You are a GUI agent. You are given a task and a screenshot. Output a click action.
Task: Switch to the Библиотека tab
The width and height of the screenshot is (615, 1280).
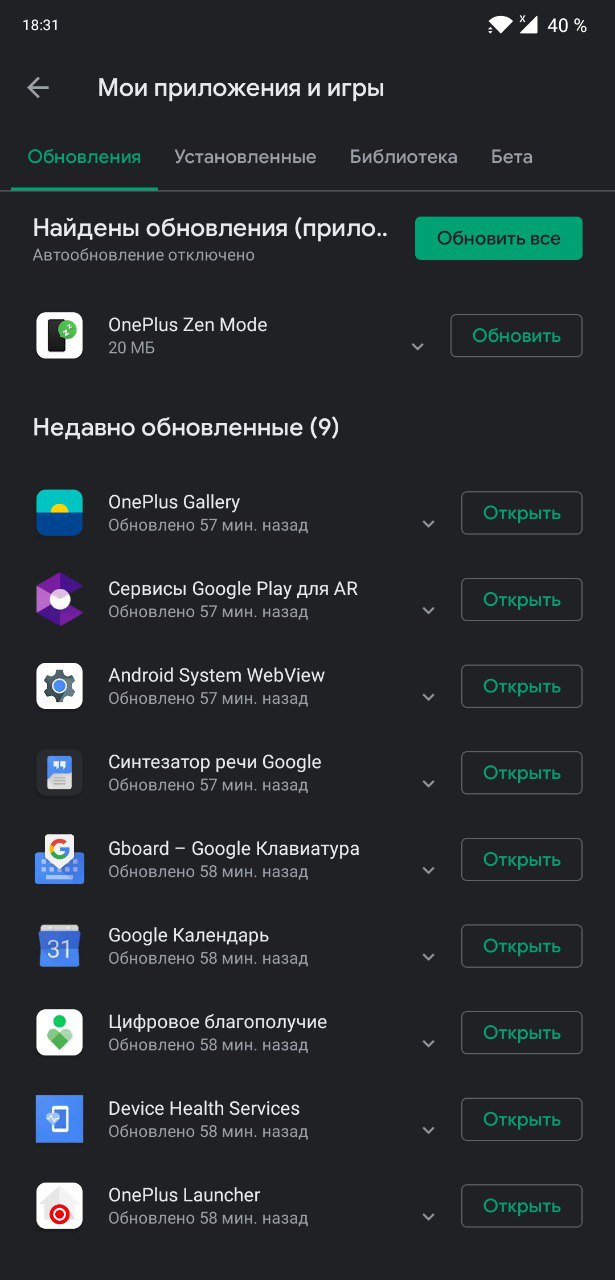pyautogui.click(x=404, y=157)
